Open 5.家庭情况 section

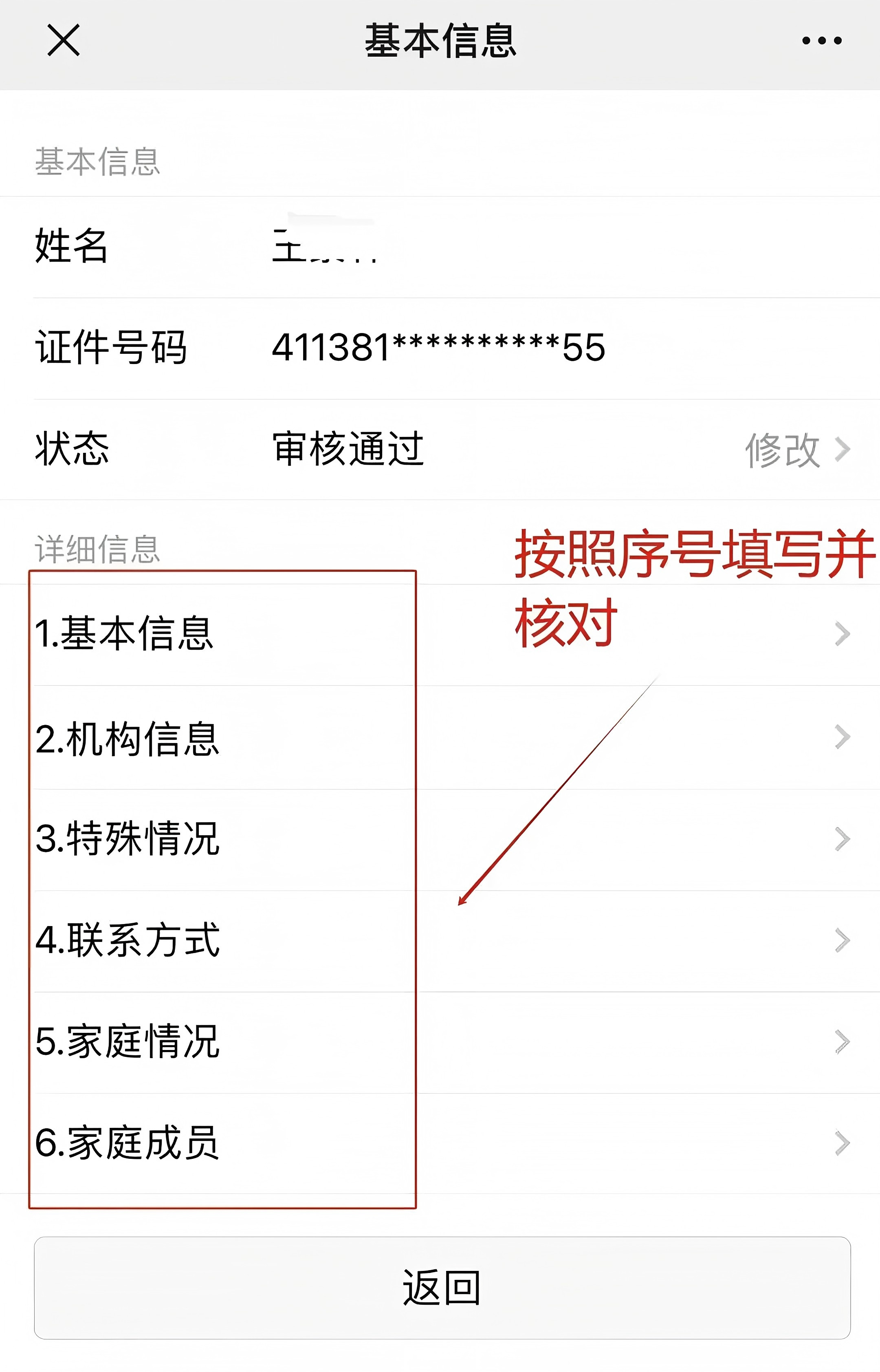(x=127, y=1041)
